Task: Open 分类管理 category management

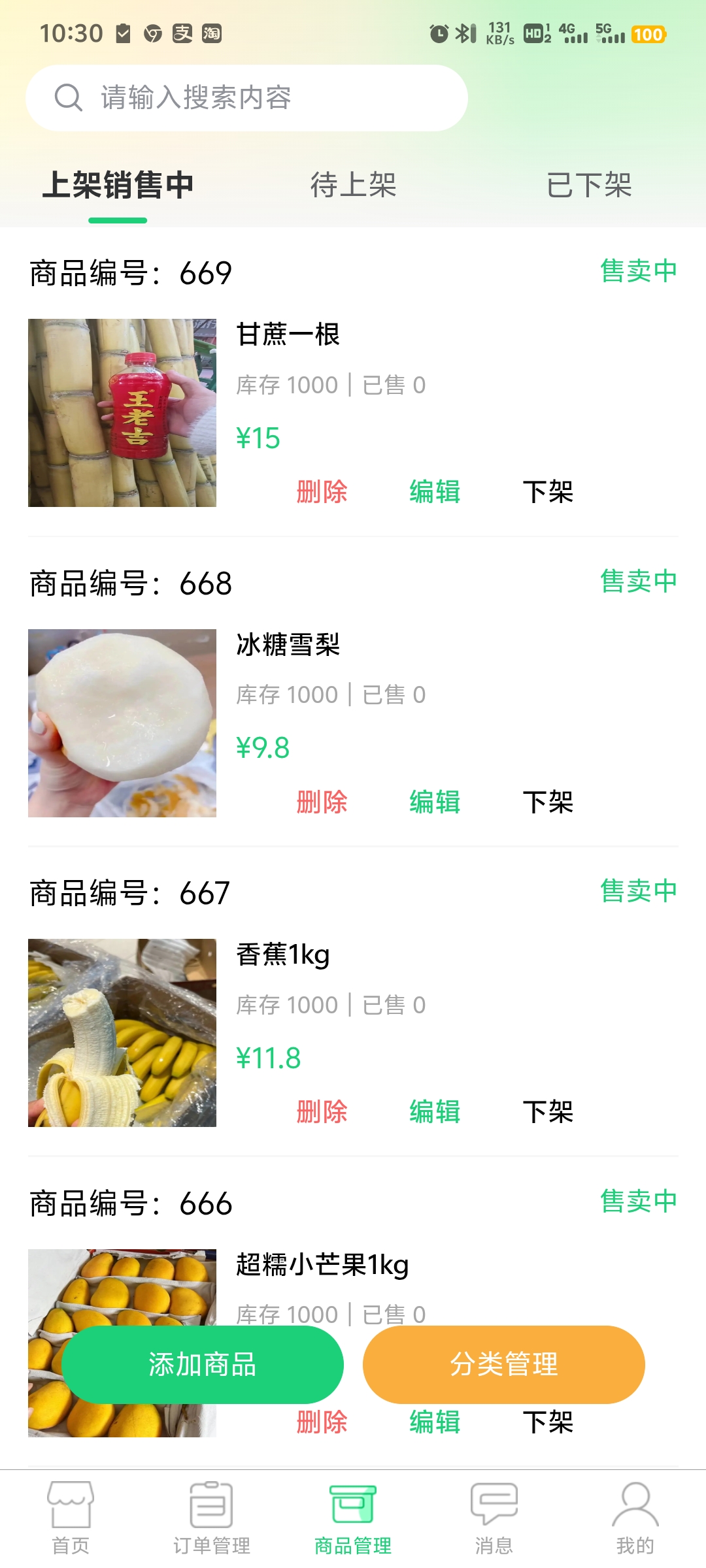Action: coord(504,1364)
